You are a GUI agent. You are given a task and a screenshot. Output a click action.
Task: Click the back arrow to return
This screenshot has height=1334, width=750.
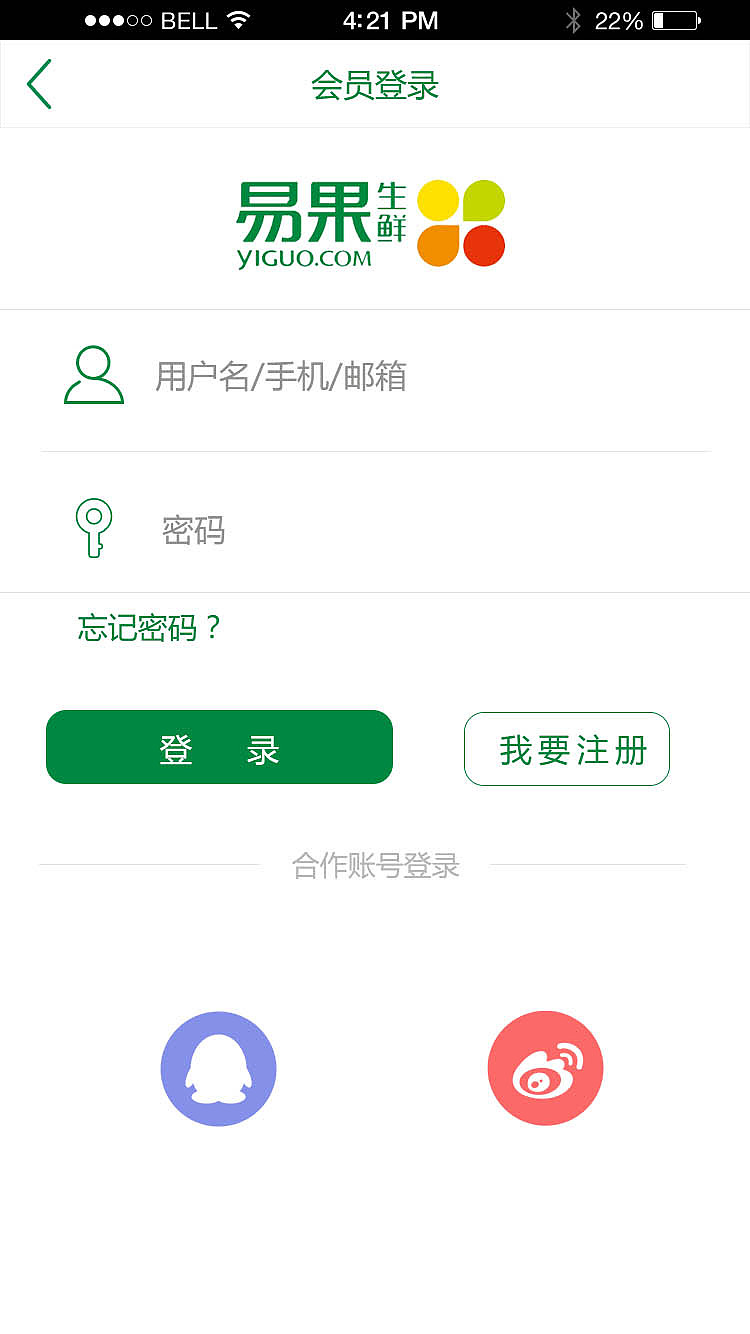[x=38, y=84]
